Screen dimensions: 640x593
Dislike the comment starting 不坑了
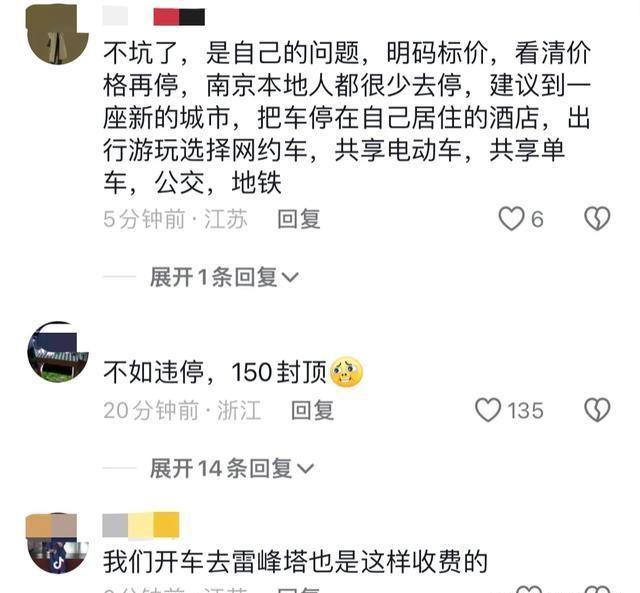point(597,219)
